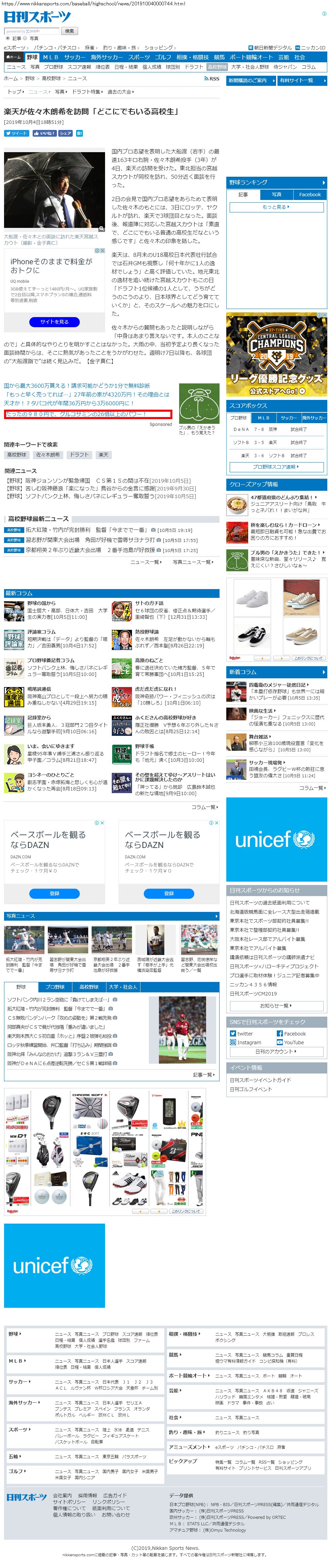Tap the first DAZN 登録 button

tap(55, 893)
